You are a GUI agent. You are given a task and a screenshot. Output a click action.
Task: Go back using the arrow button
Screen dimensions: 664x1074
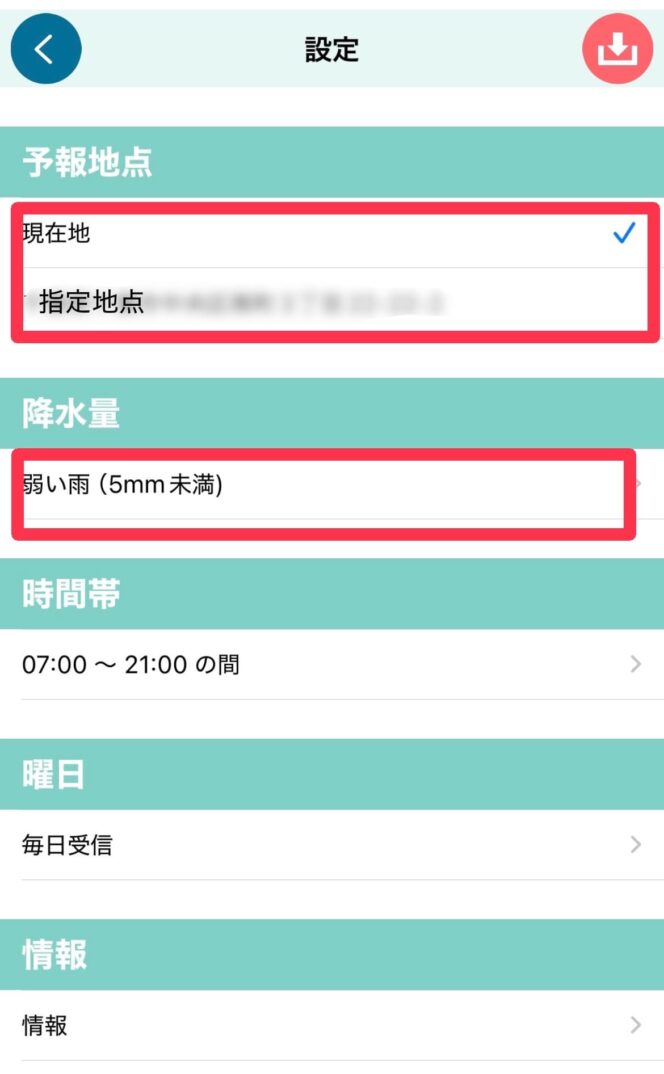[46, 49]
